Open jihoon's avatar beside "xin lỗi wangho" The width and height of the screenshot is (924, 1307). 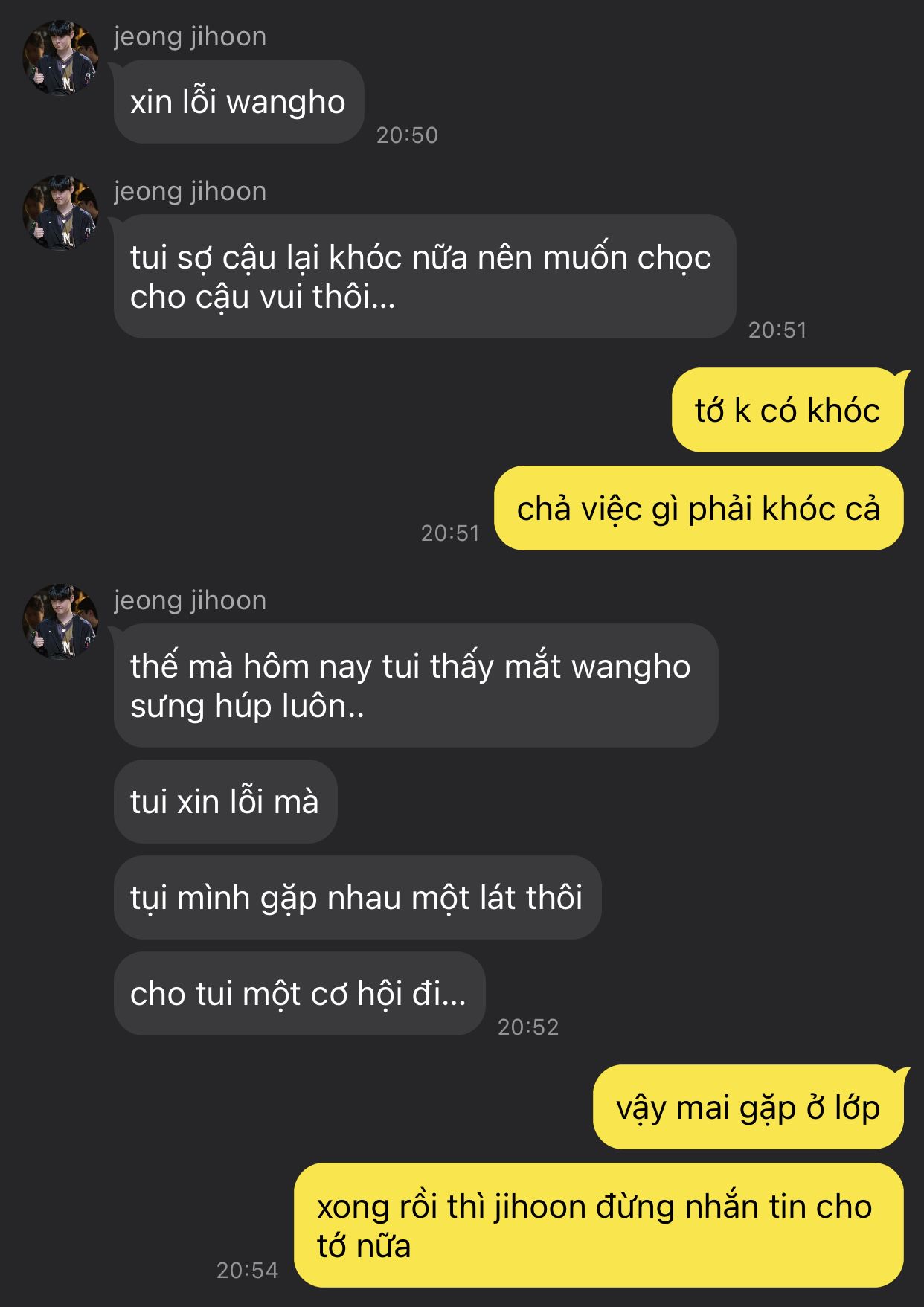point(60,58)
